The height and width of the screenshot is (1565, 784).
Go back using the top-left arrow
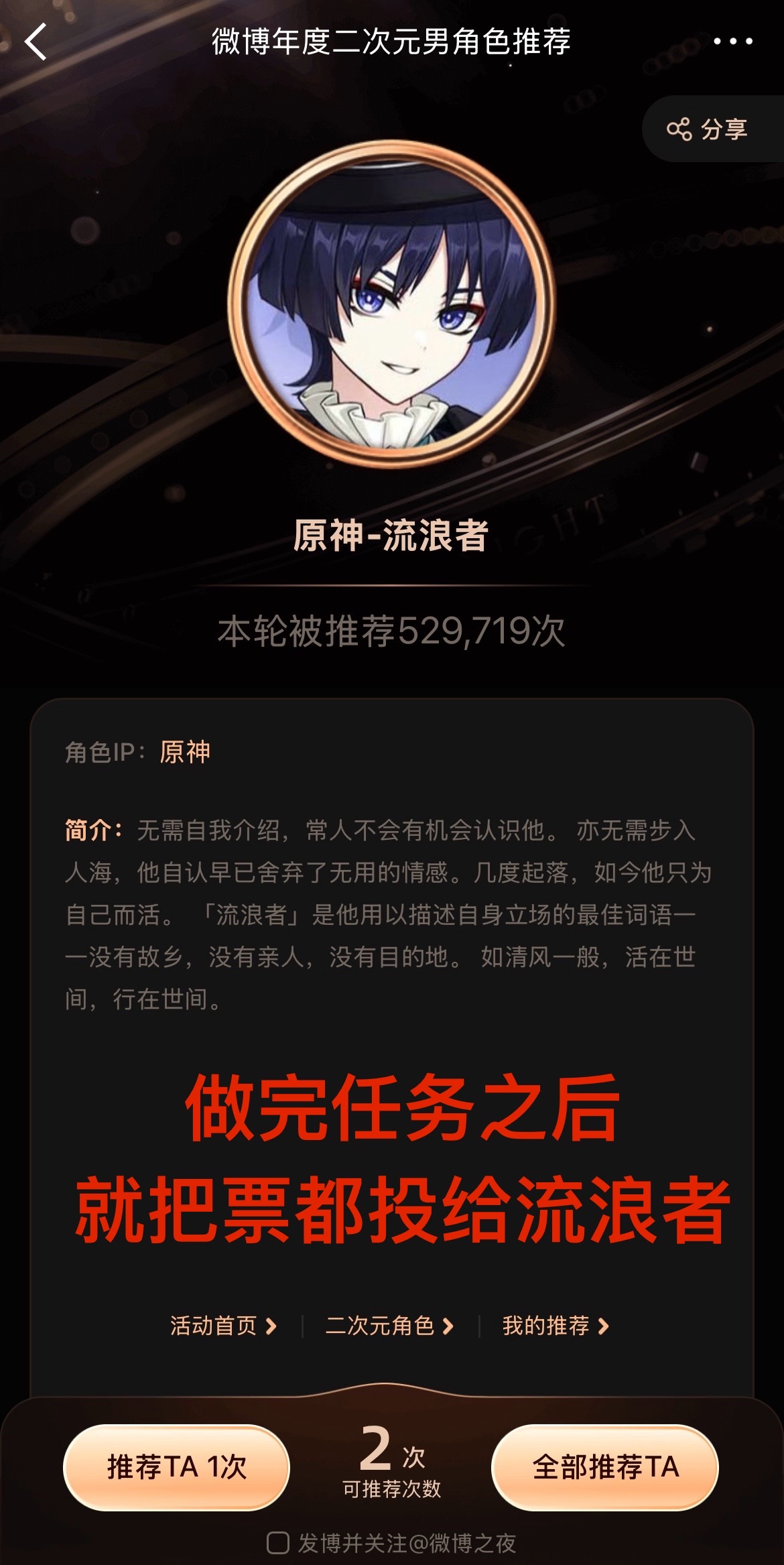[x=37, y=42]
